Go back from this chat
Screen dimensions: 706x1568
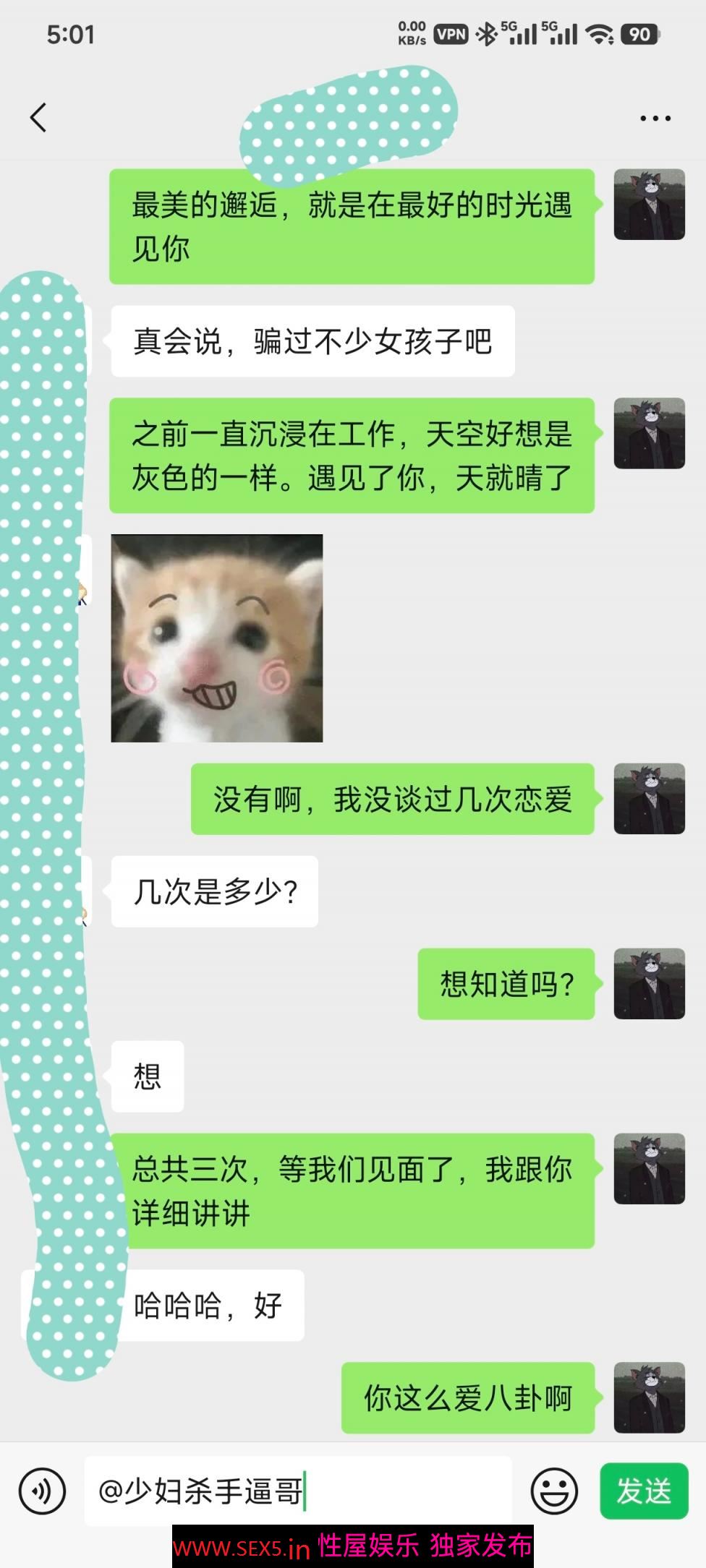[38, 117]
